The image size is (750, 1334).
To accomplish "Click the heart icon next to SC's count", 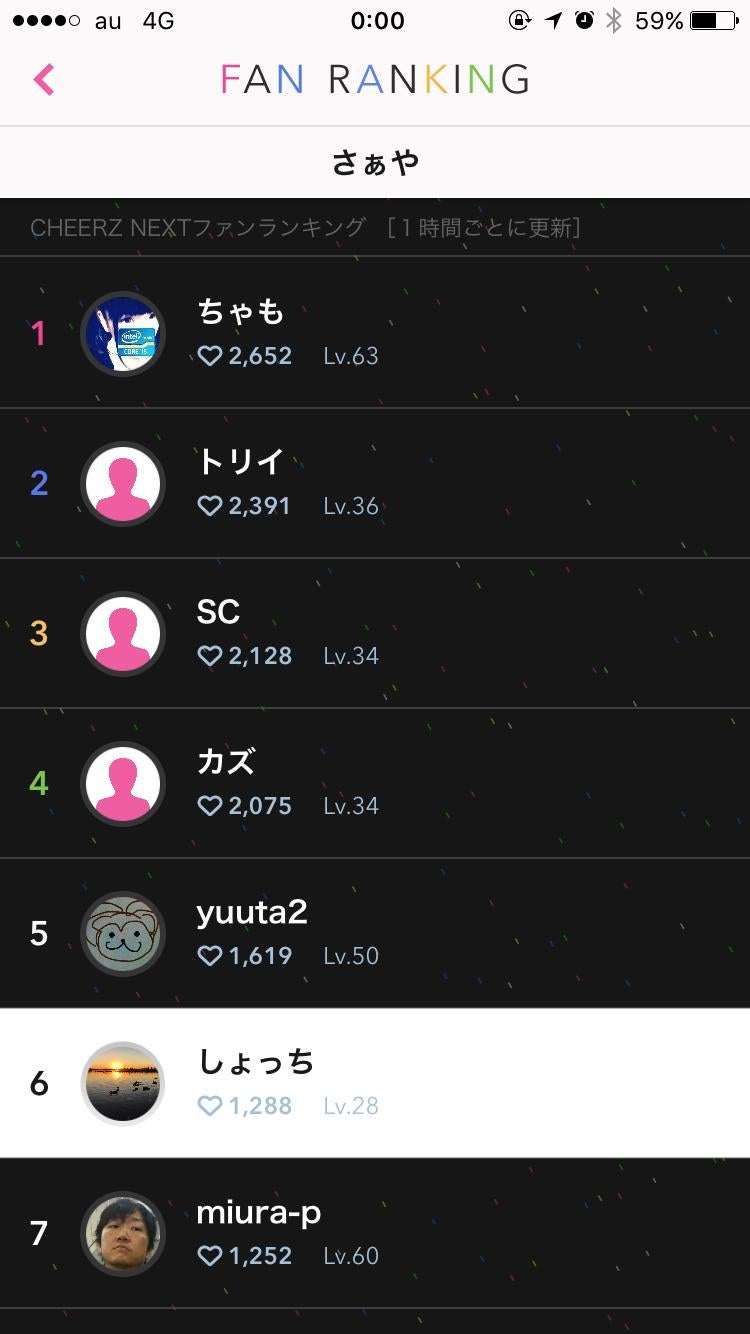I will [211, 656].
